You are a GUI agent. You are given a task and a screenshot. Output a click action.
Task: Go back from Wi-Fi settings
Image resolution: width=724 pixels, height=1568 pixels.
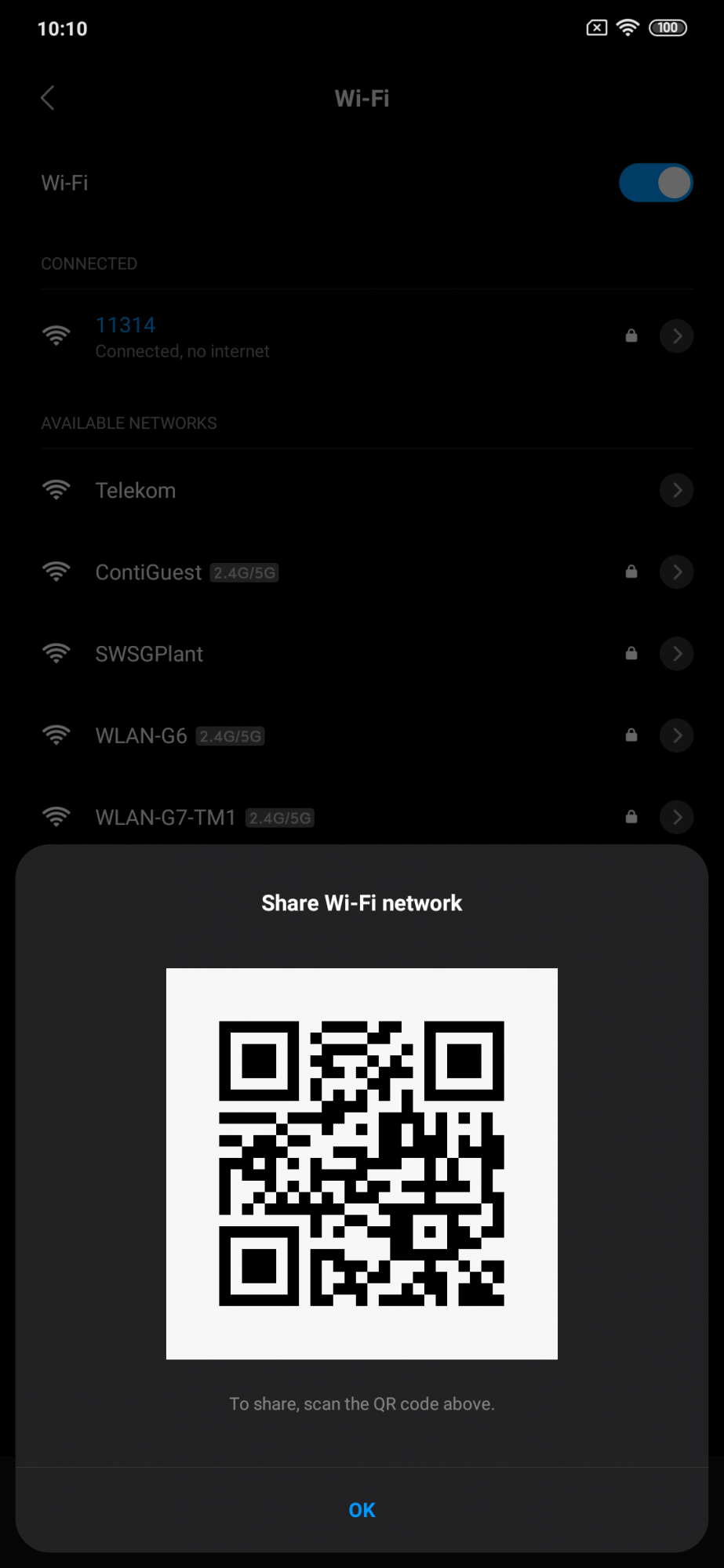48,98
